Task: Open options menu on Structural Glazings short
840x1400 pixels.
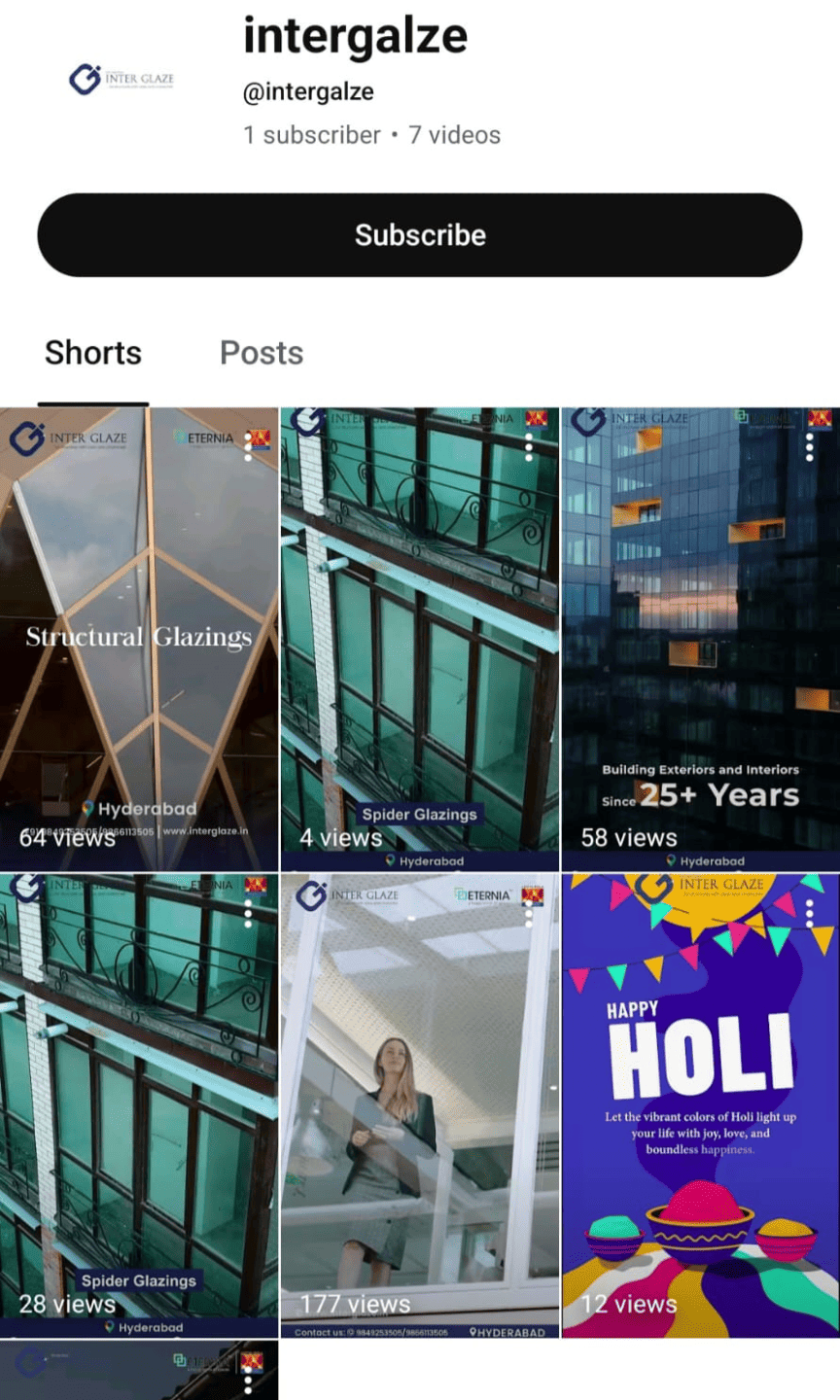Action: (x=248, y=447)
